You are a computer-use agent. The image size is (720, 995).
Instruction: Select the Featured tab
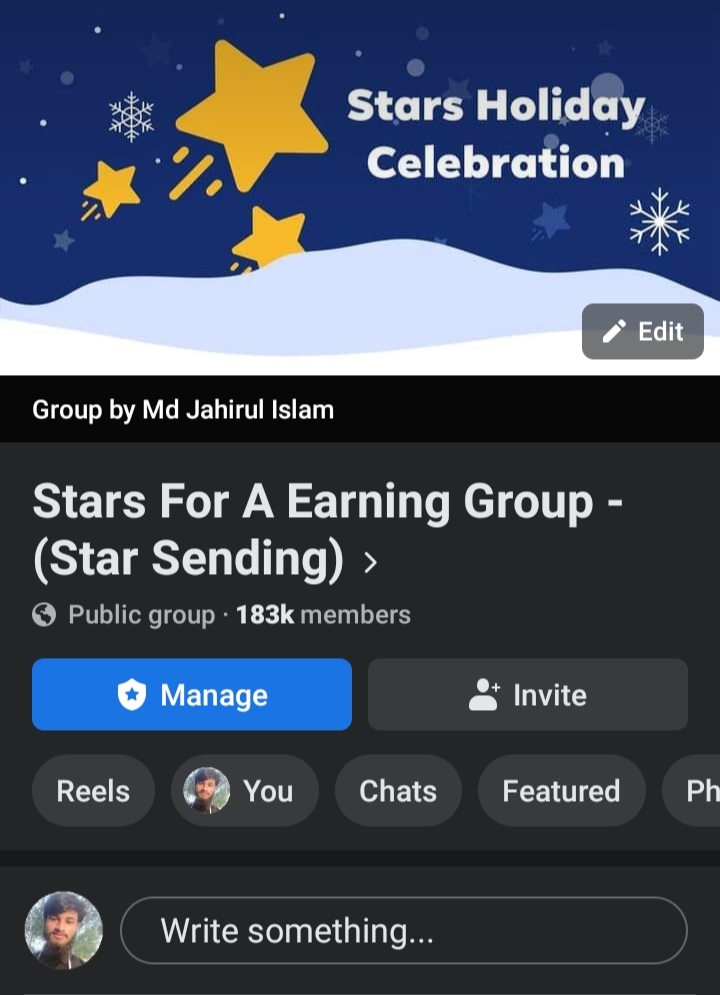tap(561, 790)
